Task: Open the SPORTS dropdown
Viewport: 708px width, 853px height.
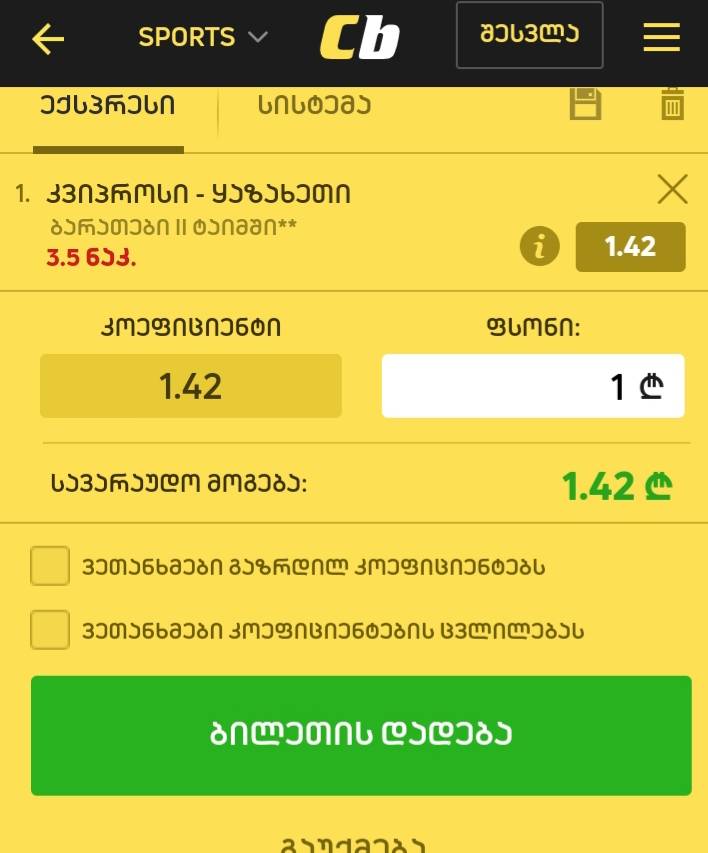Action: coord(203,38)
